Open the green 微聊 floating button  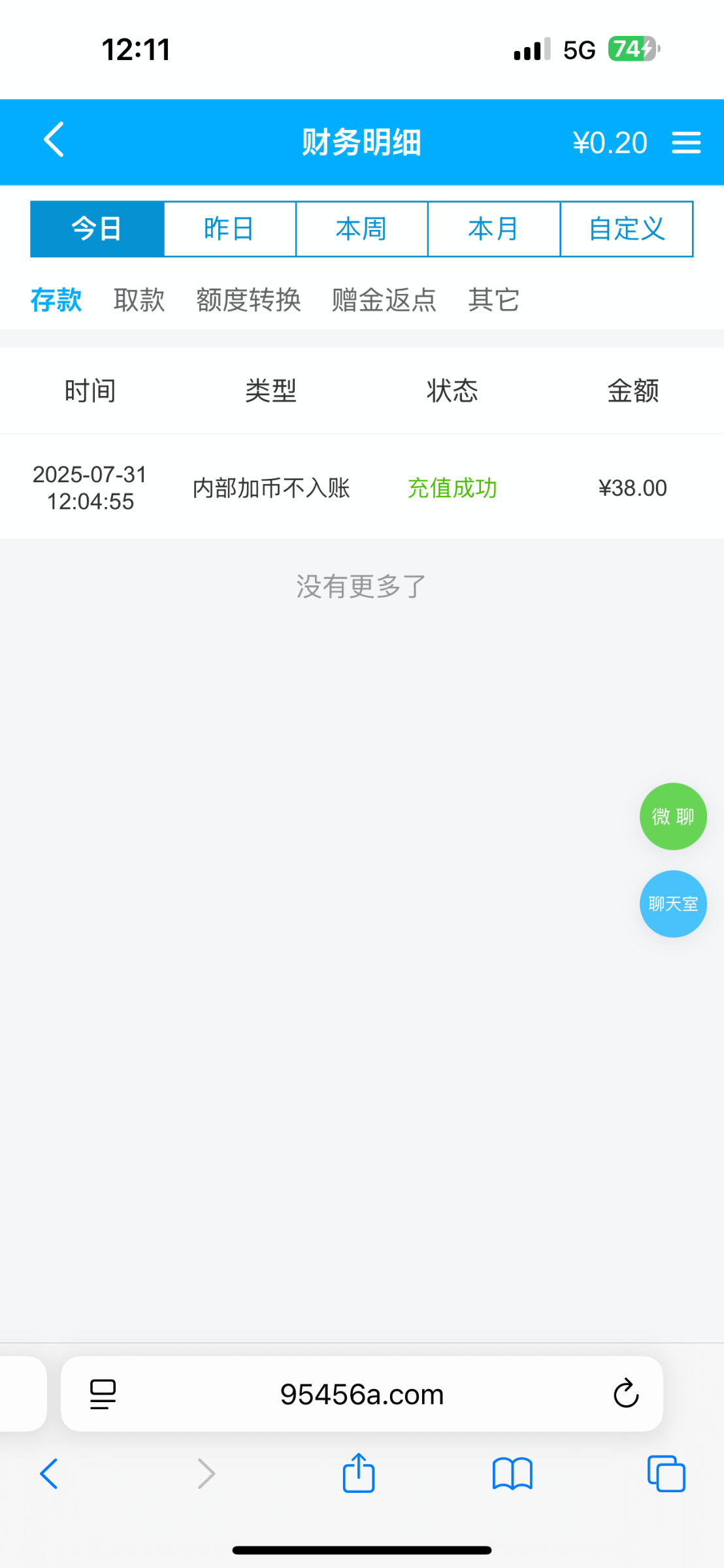coord(673,817)
